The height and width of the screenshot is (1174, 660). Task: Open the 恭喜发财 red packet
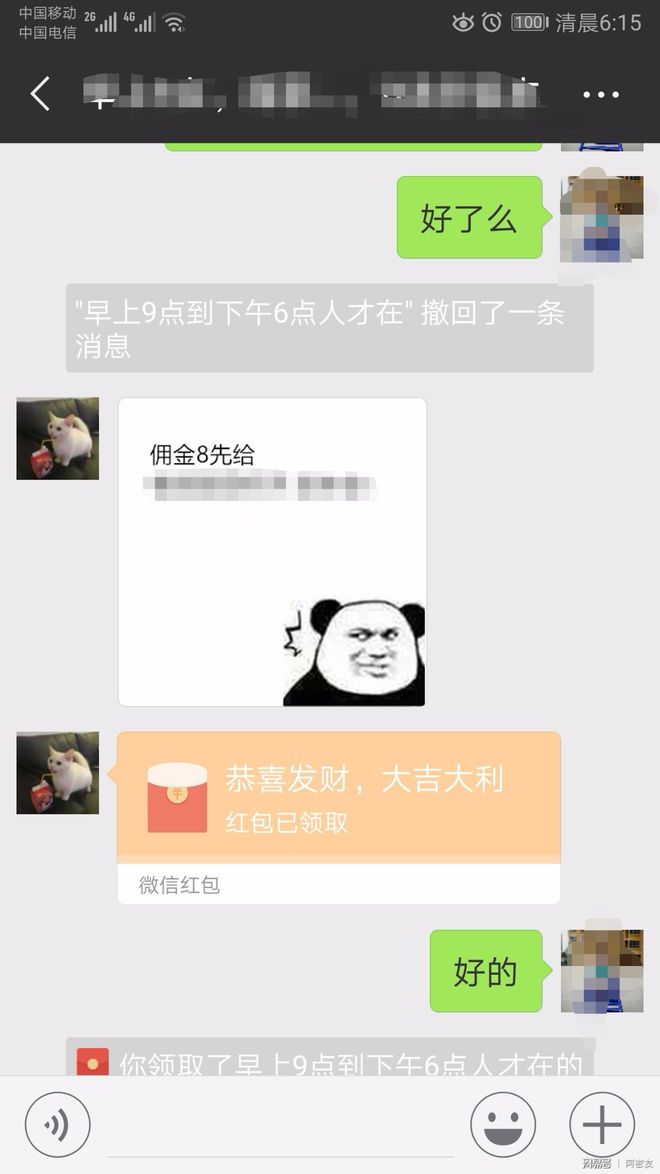click(338, 798)
